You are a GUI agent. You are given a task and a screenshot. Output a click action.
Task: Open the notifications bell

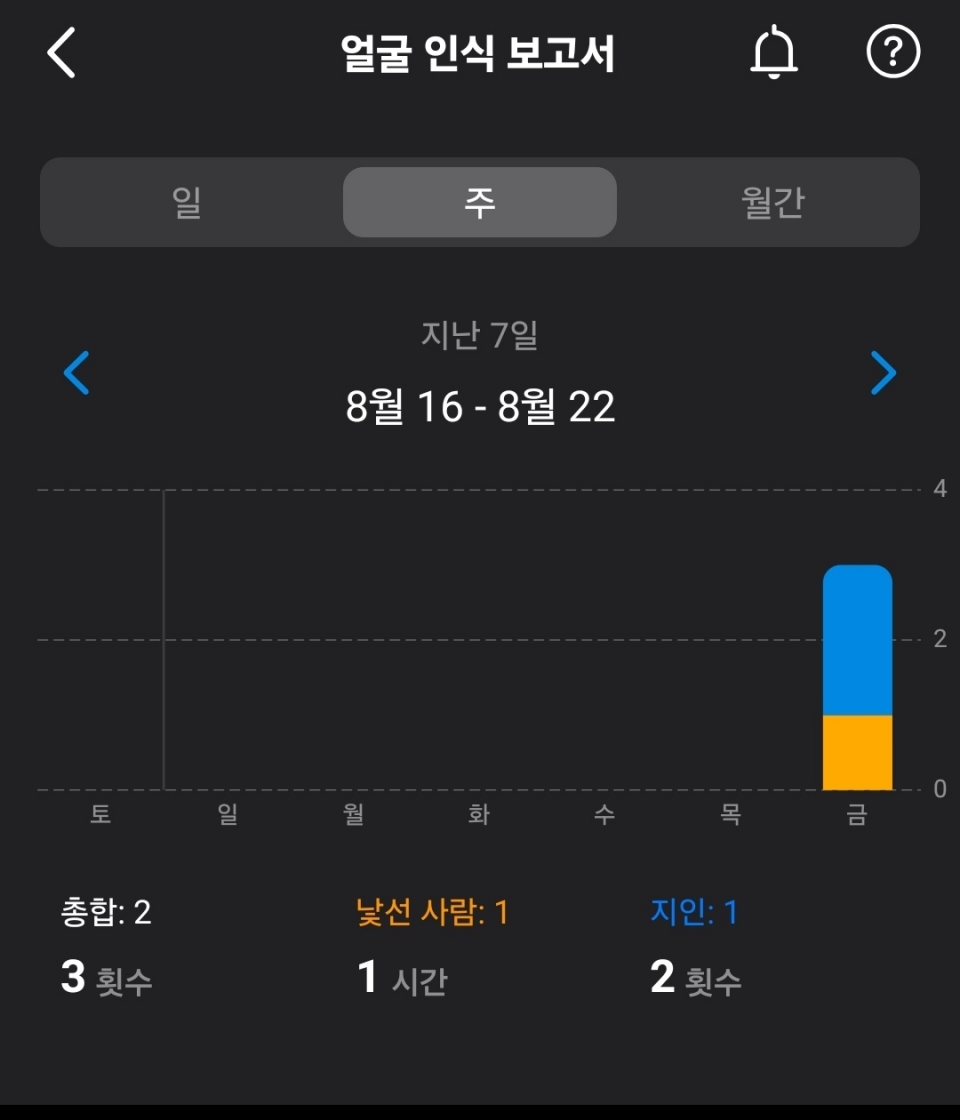[x=774, y=53]
